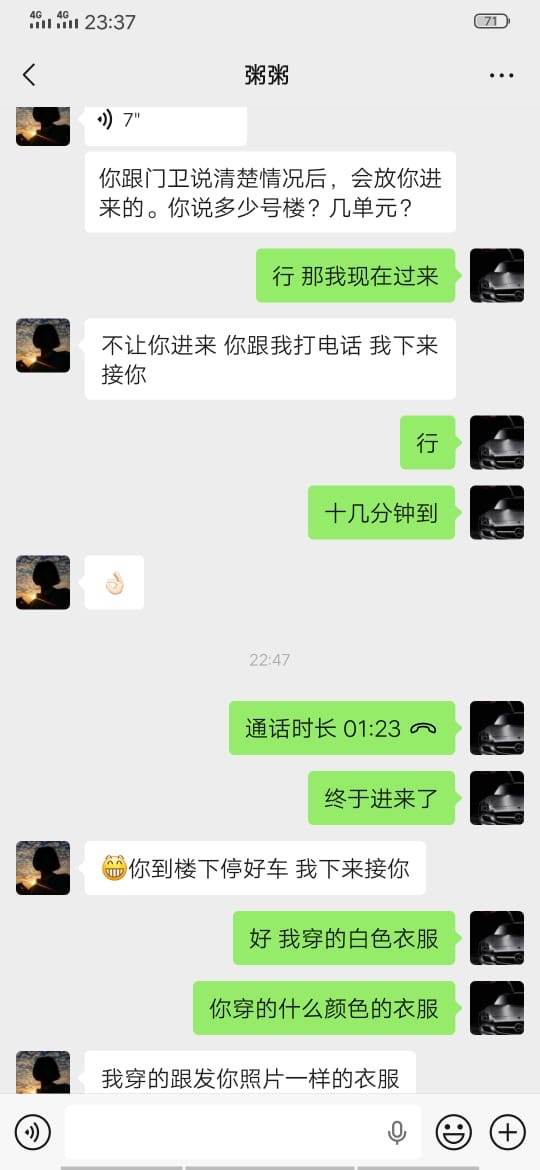Switch to voice input mode
Image resolution: width=540 pixels, height=1170 pixels.
pyautogui.click(x=33, y=1132)
